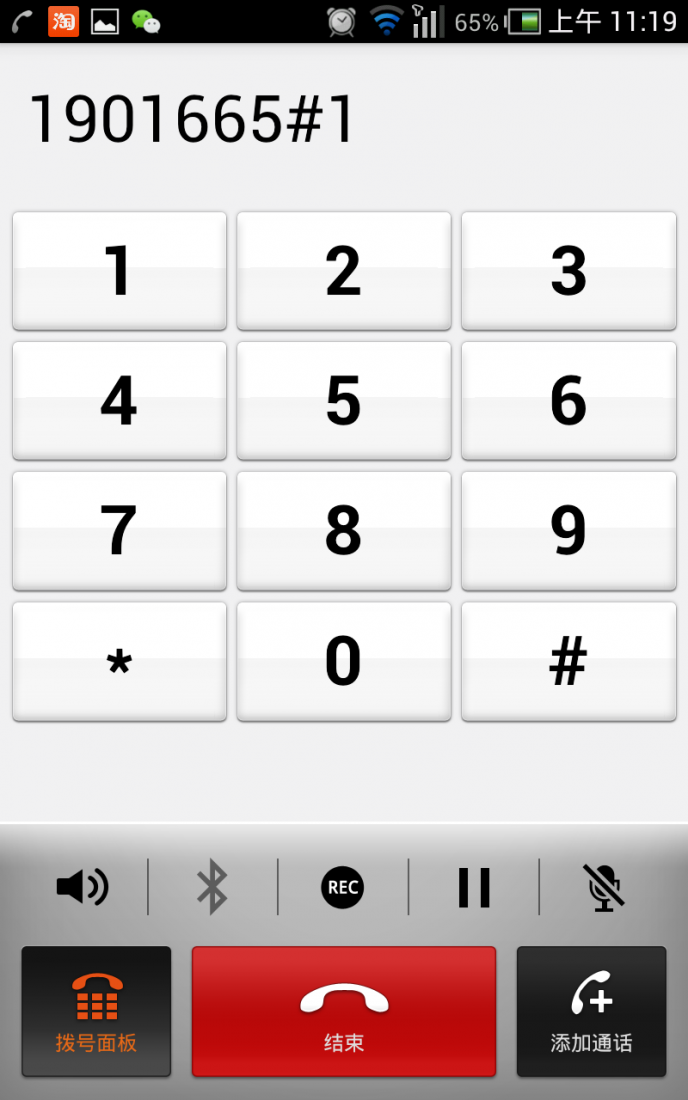Hide the dial pad with 拨号面板
This screenshot has width=688, height=1100.
(96, 1011)
